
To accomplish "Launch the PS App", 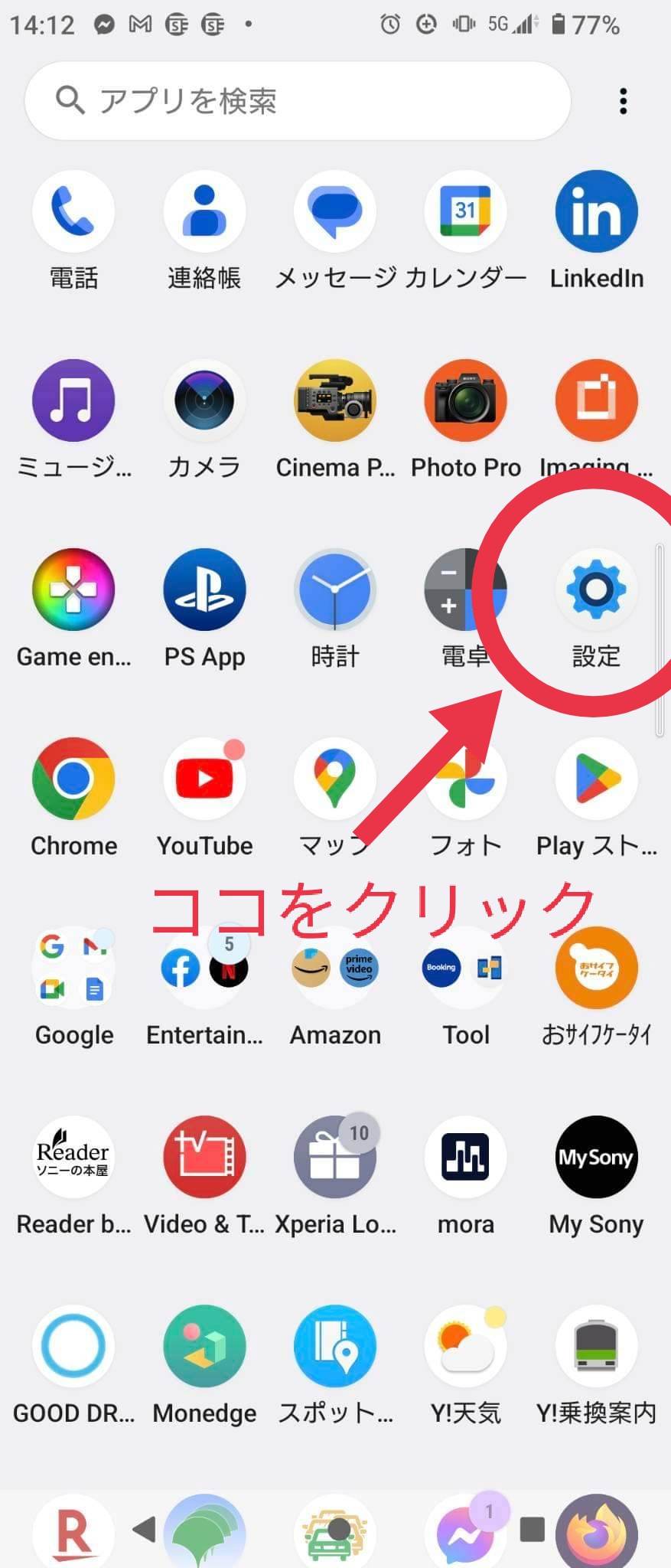I will 204,590.
